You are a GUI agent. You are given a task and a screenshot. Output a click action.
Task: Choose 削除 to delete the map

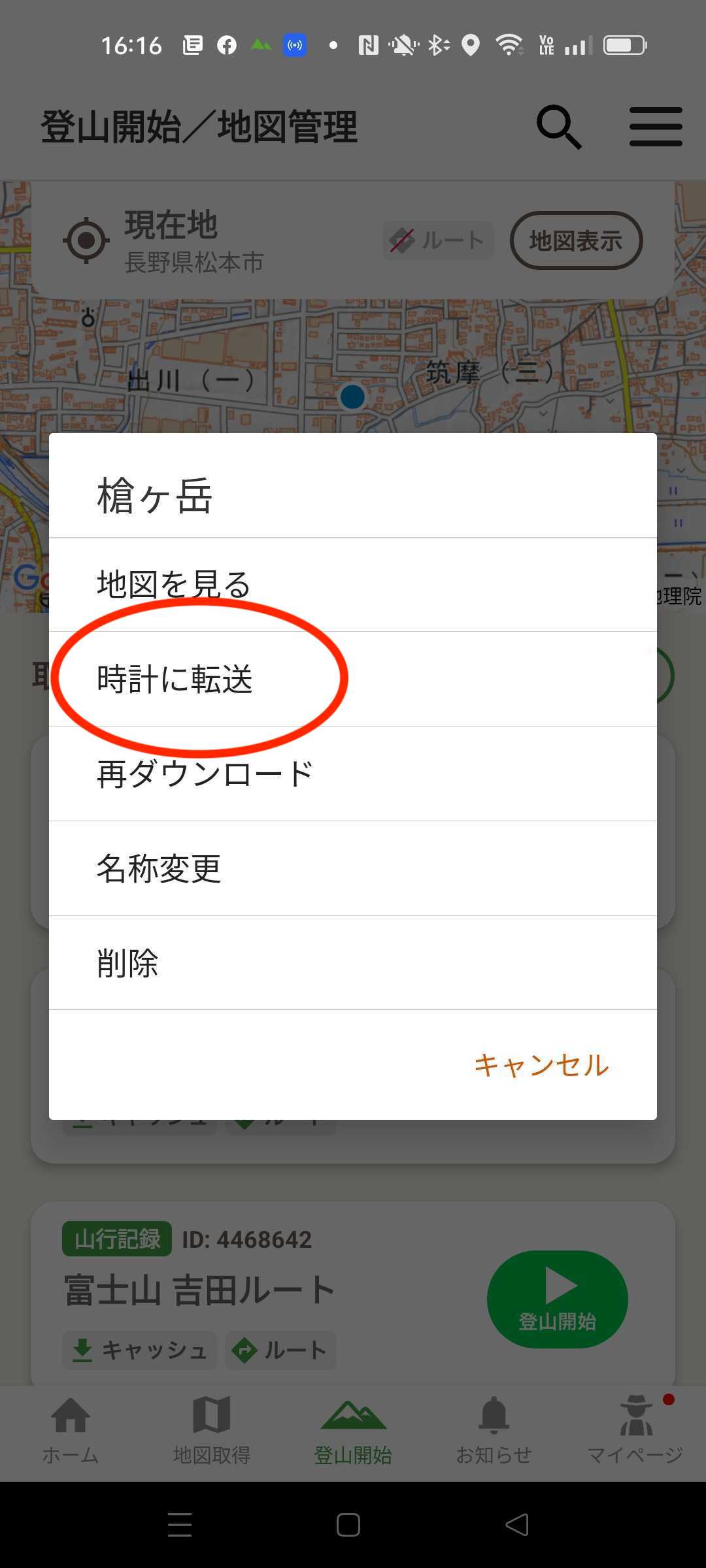pos(353,963)
